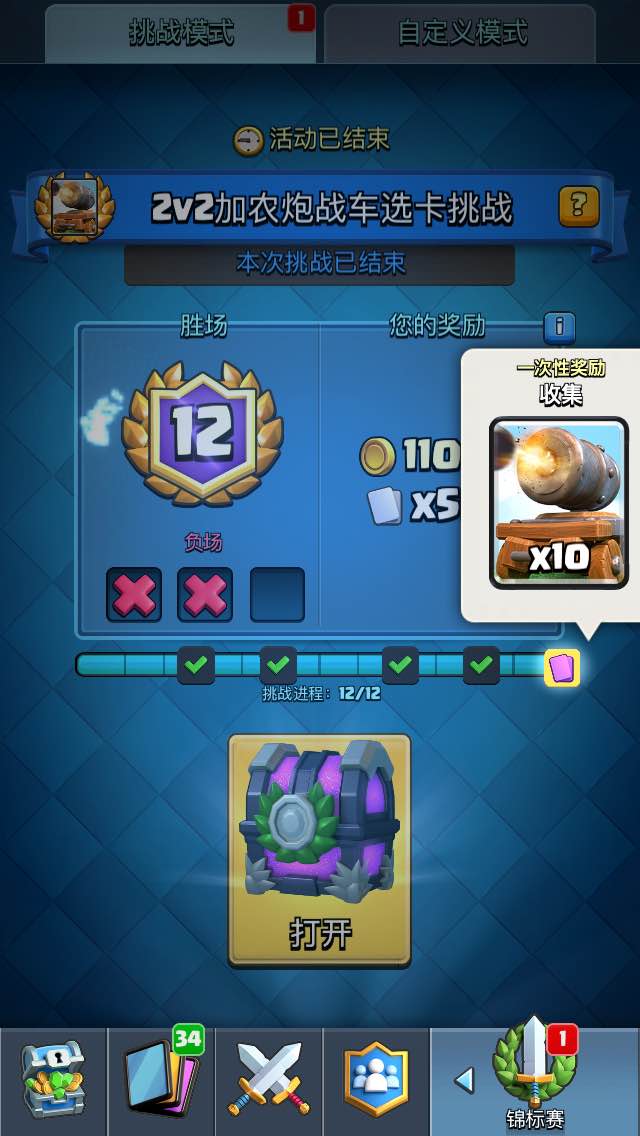This screenshot has width=640, height=1136.
Task: Tap the 打开 chest button
Action: point(320,852)
